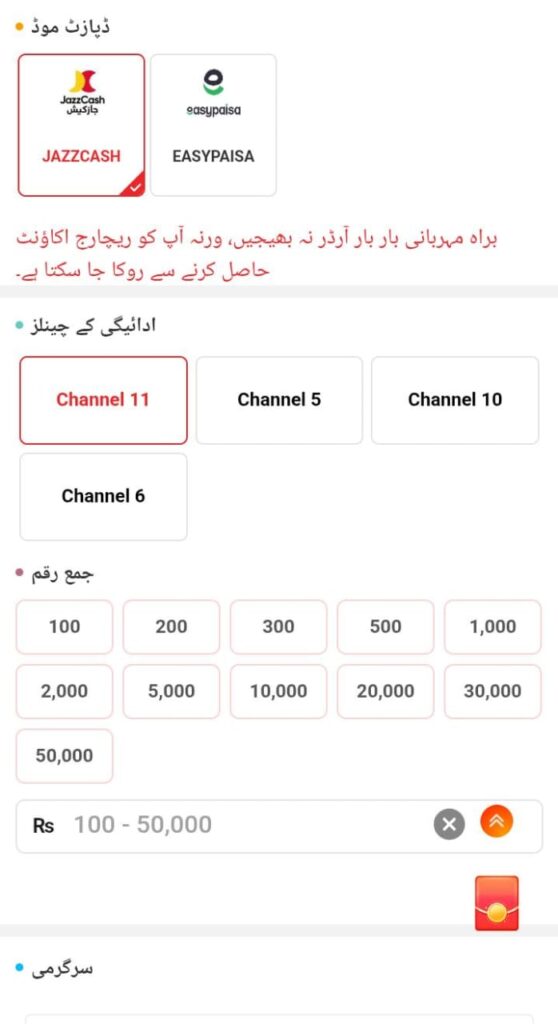Image resolution: width=558 pixels, height=1024 pixels.
Task: Tap the orange up-arrow icon in amount field
Action: [497, 822]
